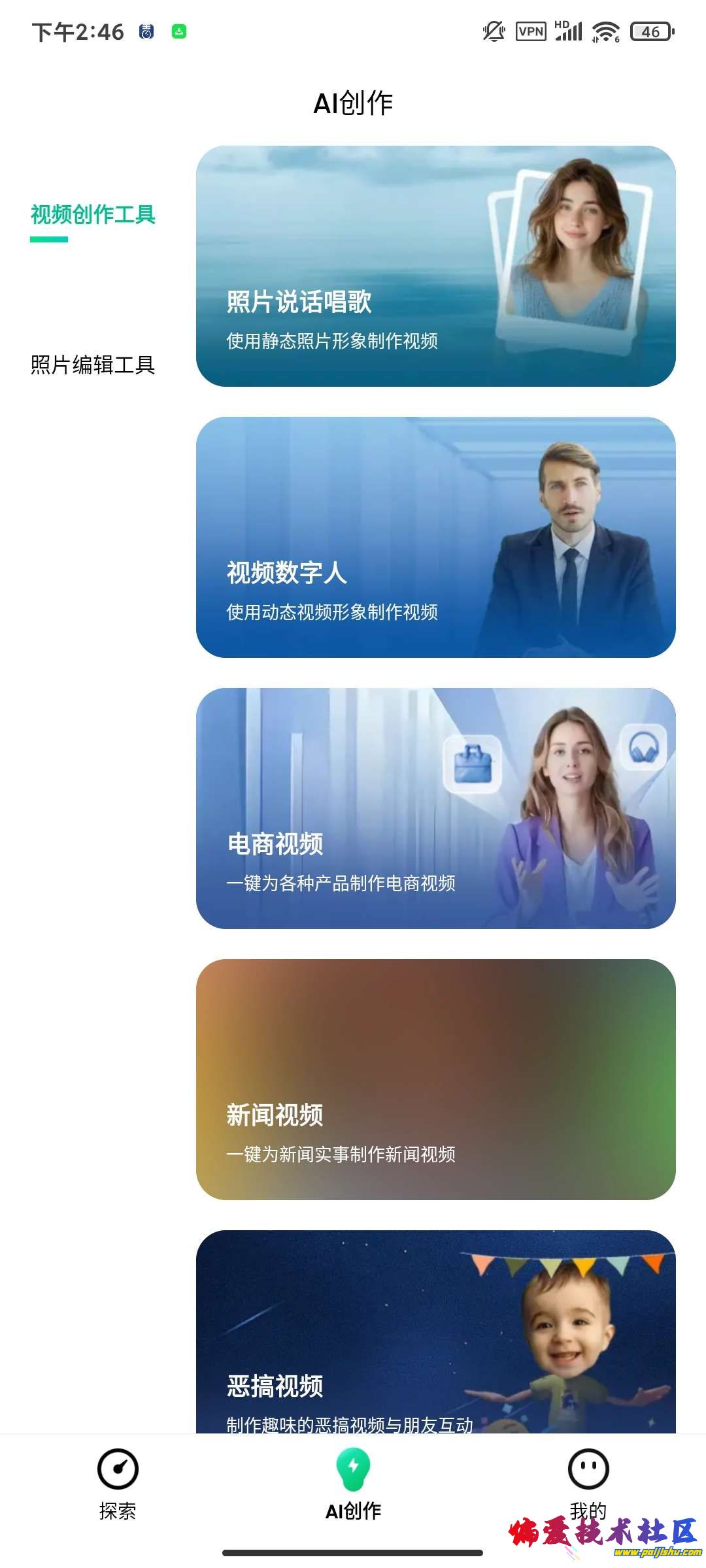Open the 照片说话唱歌 card
This screenshot has height=1568, width=706.
pos(435,266)
